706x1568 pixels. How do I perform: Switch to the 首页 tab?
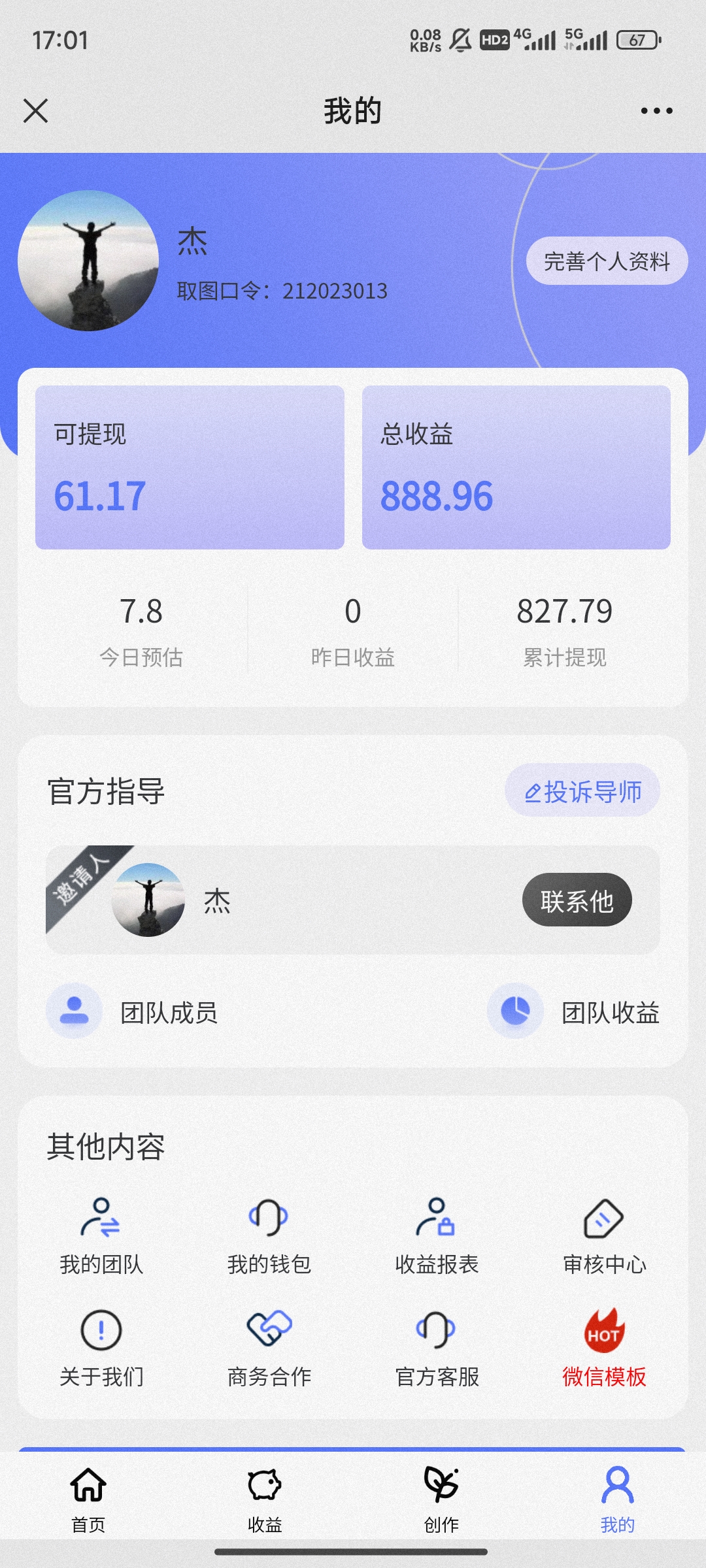[x=88, y=1499]
